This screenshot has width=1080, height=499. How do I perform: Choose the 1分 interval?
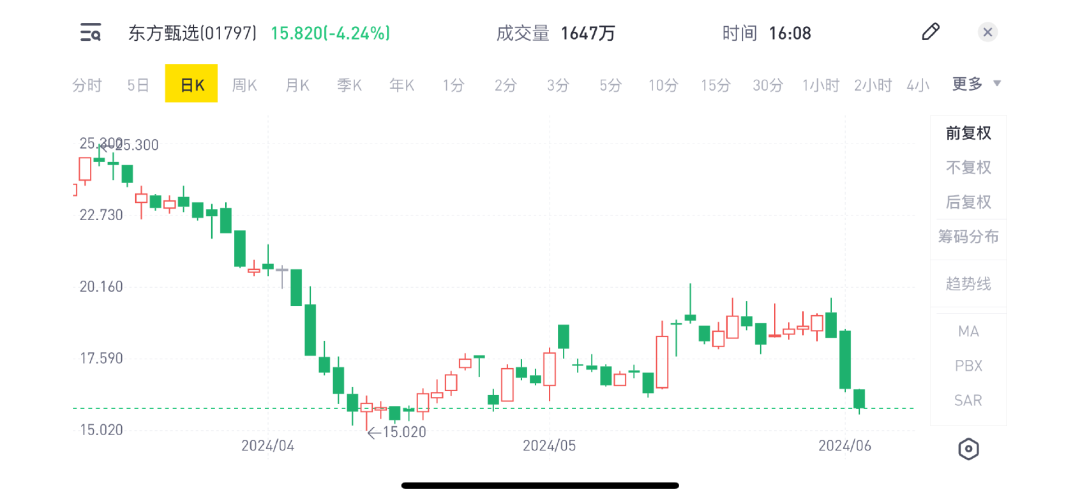click(x=454, y=85)
